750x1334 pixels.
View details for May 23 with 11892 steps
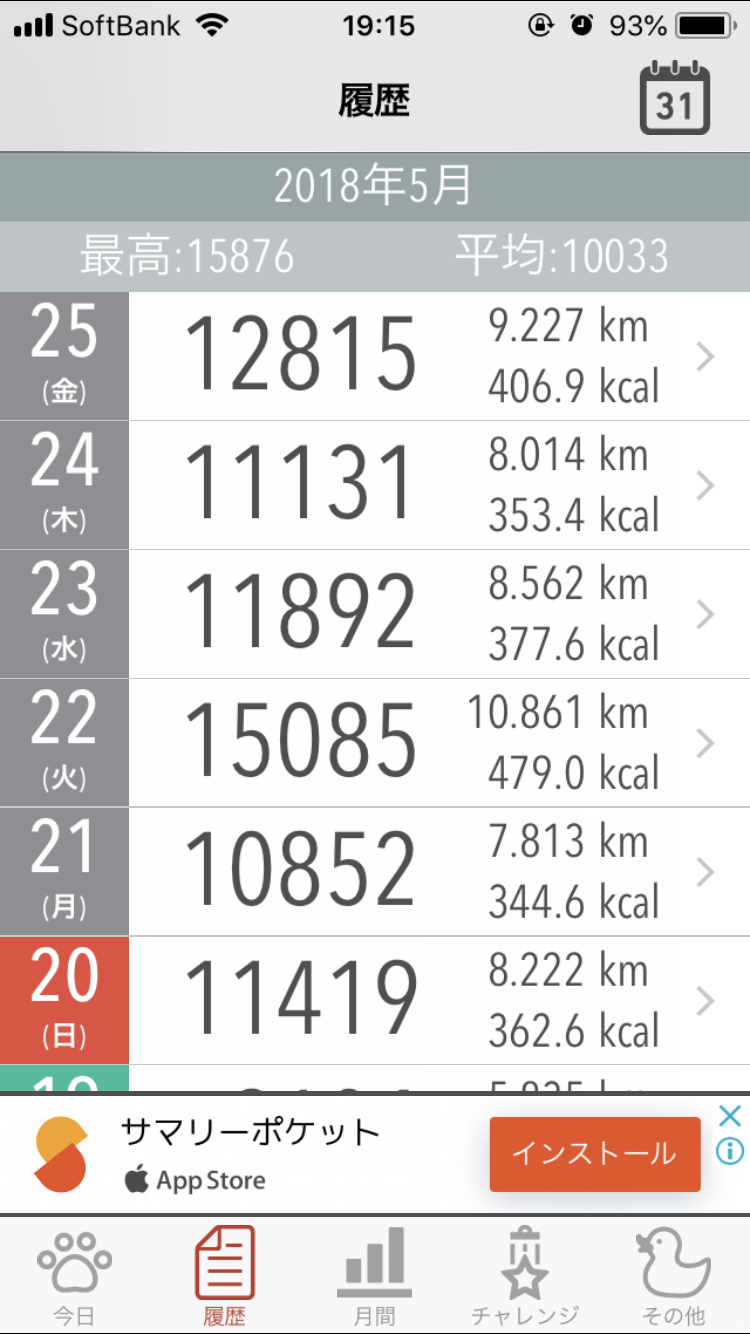(438, 614)
